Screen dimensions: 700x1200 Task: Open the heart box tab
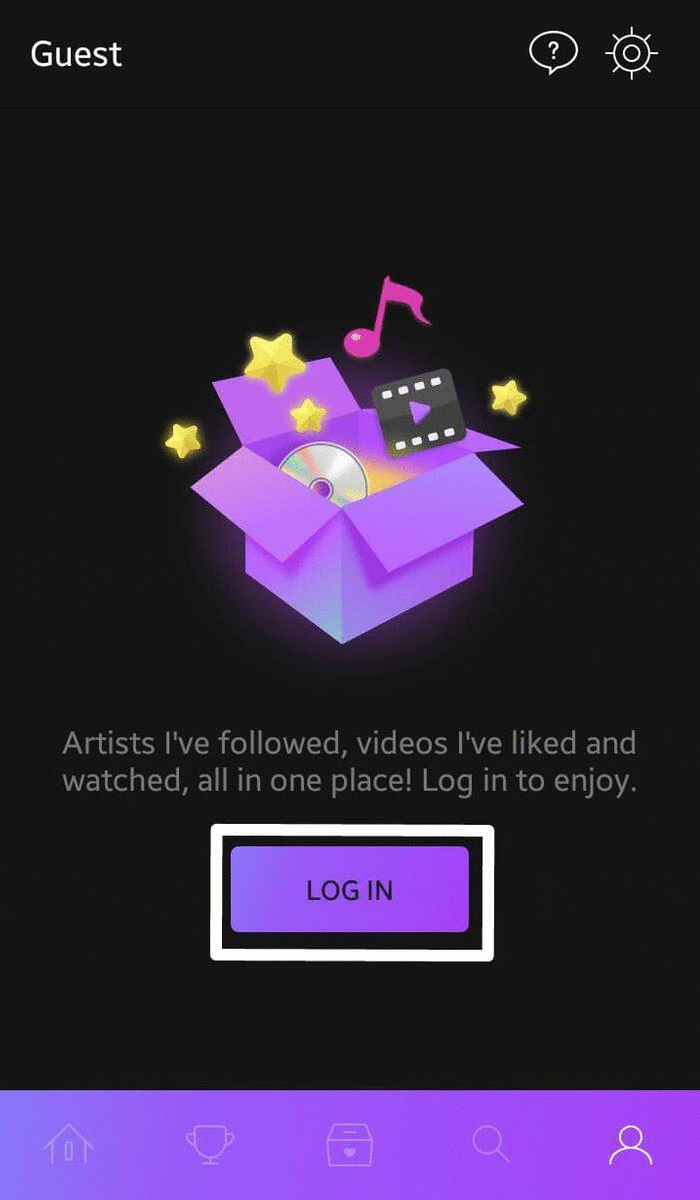coord(350,1145)
